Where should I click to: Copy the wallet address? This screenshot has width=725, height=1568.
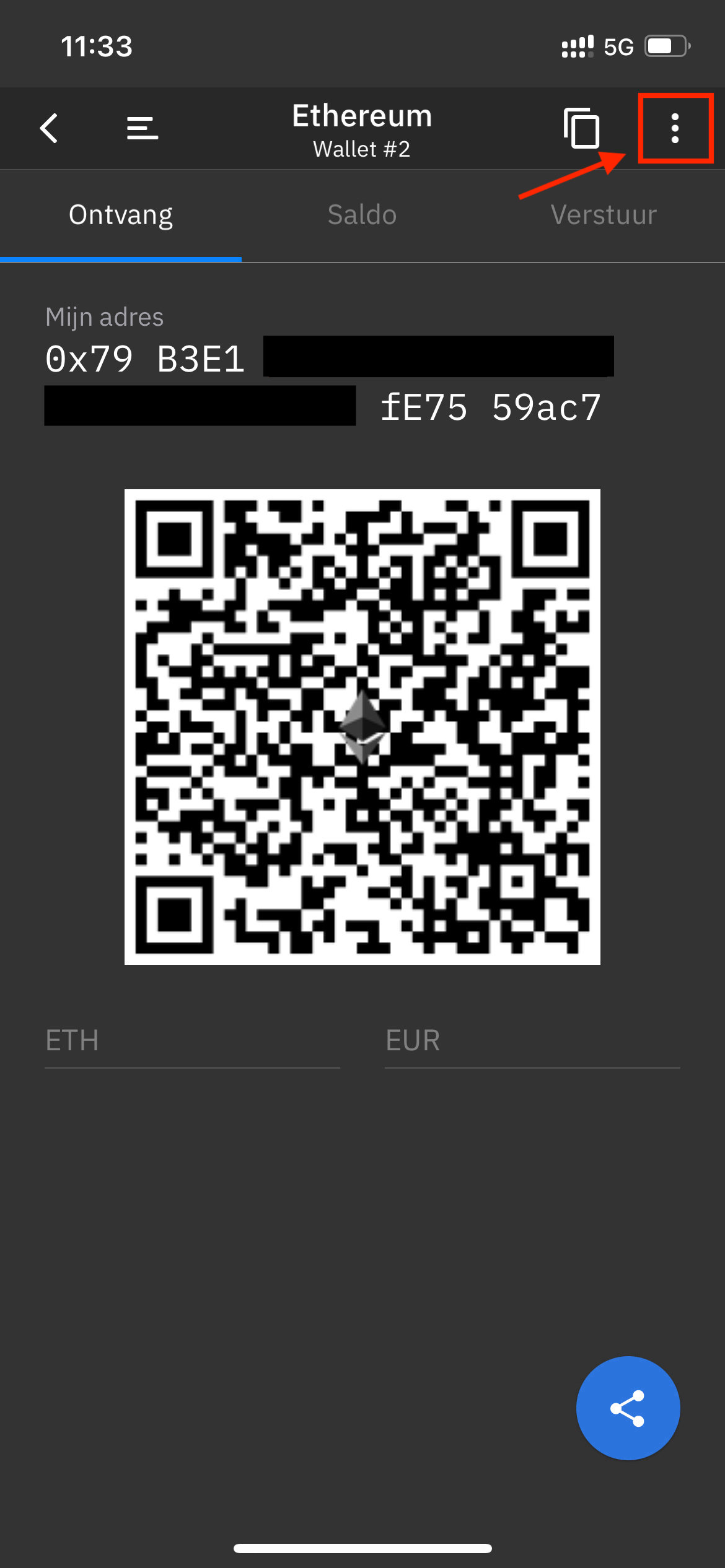(581, 128)
